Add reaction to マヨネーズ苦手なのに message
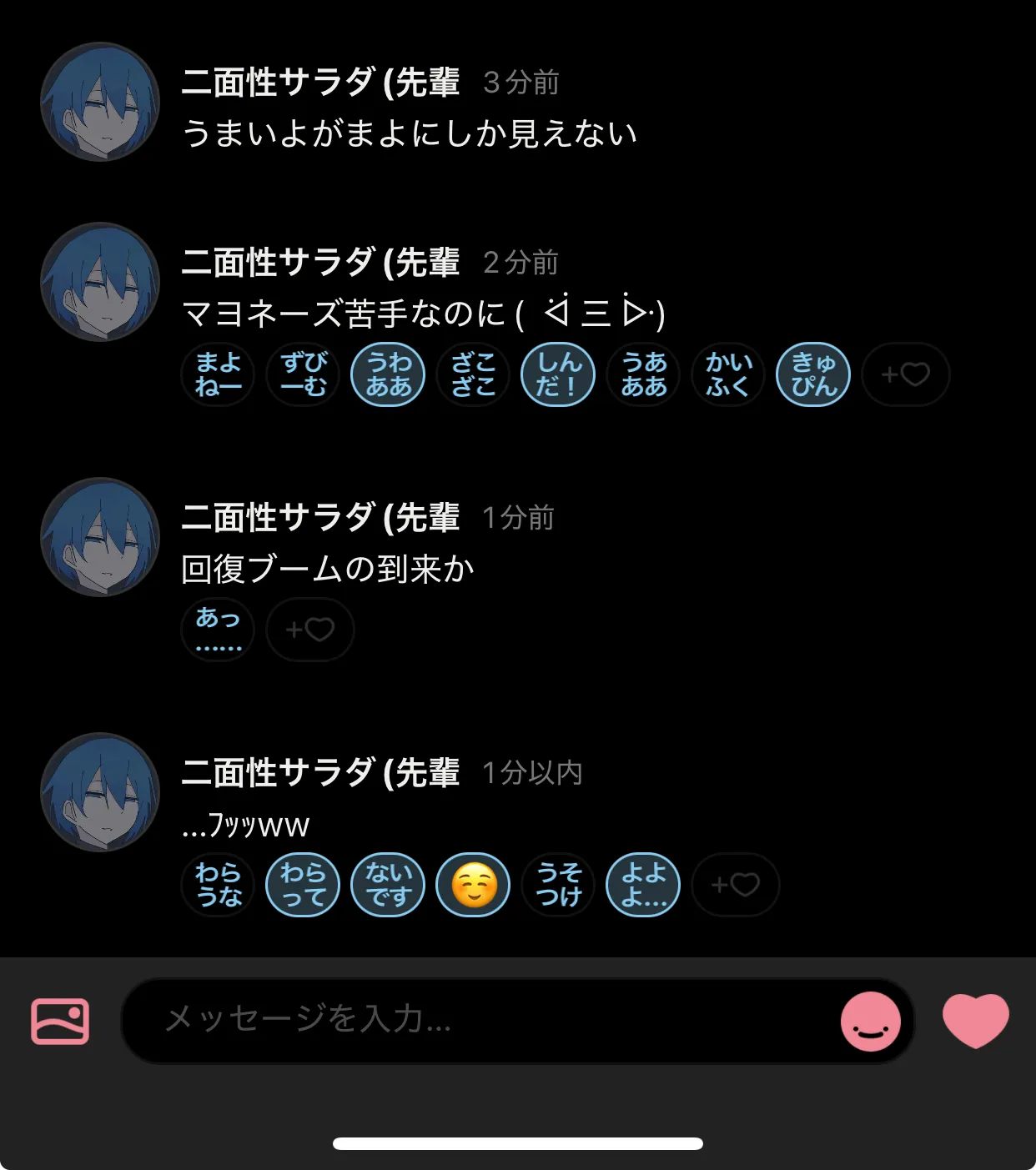 pyautogui.click(x=905, y=374)
